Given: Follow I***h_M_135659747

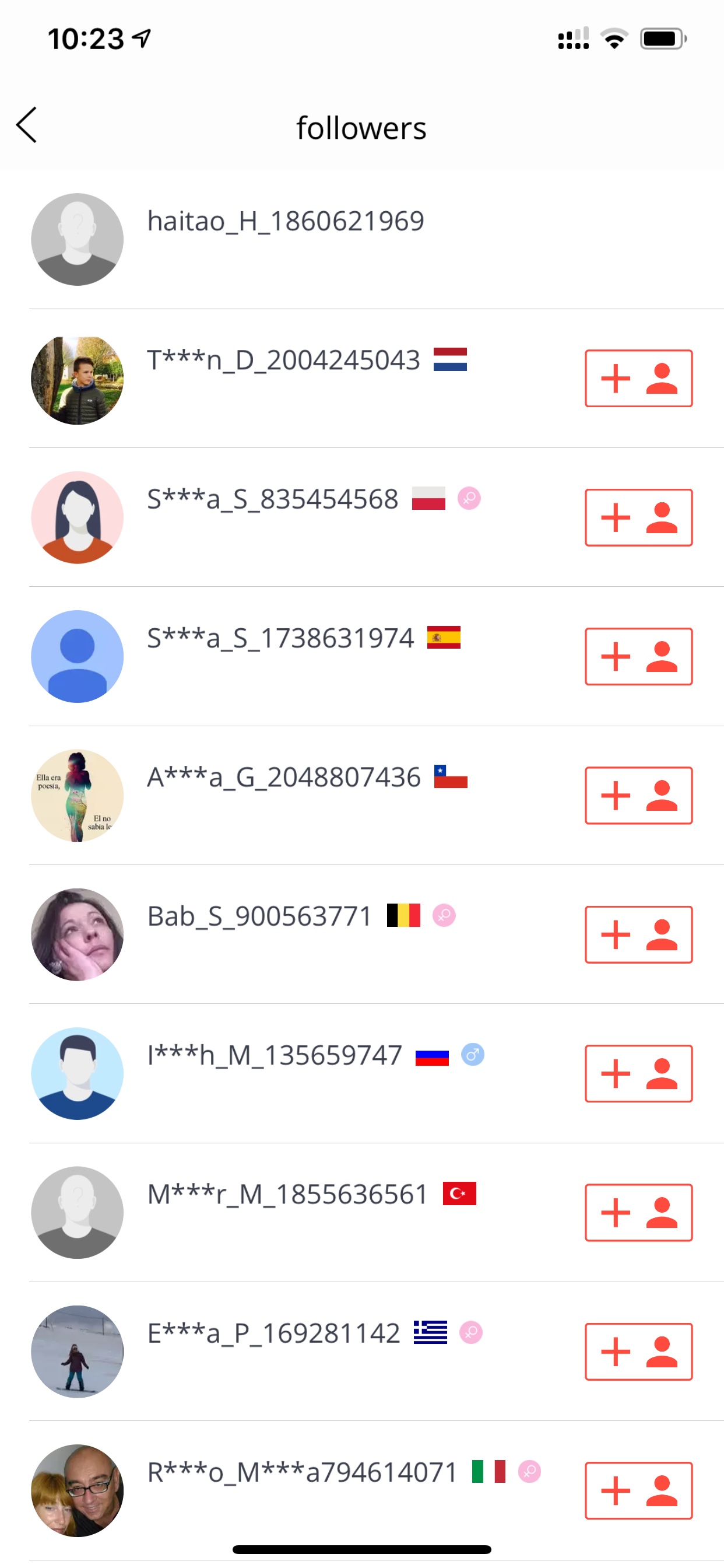Looking at the screenshot, I should pyautogui.click(x=638, y=1073).
